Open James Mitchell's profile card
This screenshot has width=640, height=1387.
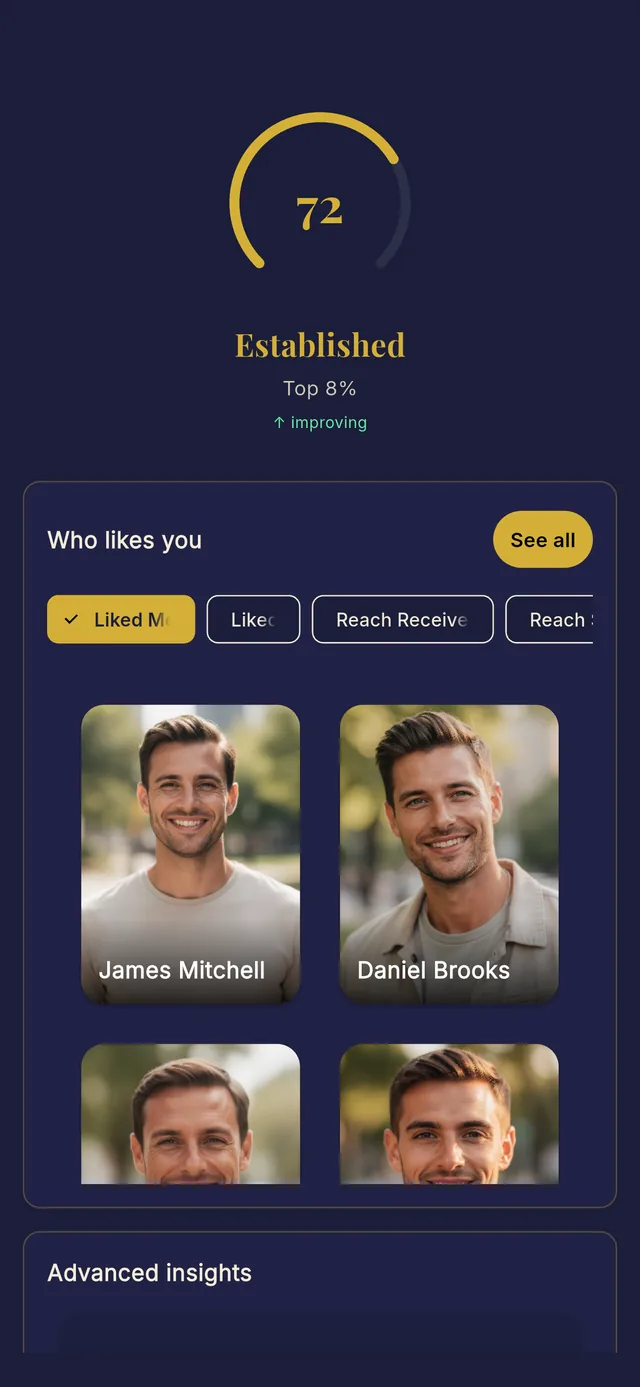point(190,854)
